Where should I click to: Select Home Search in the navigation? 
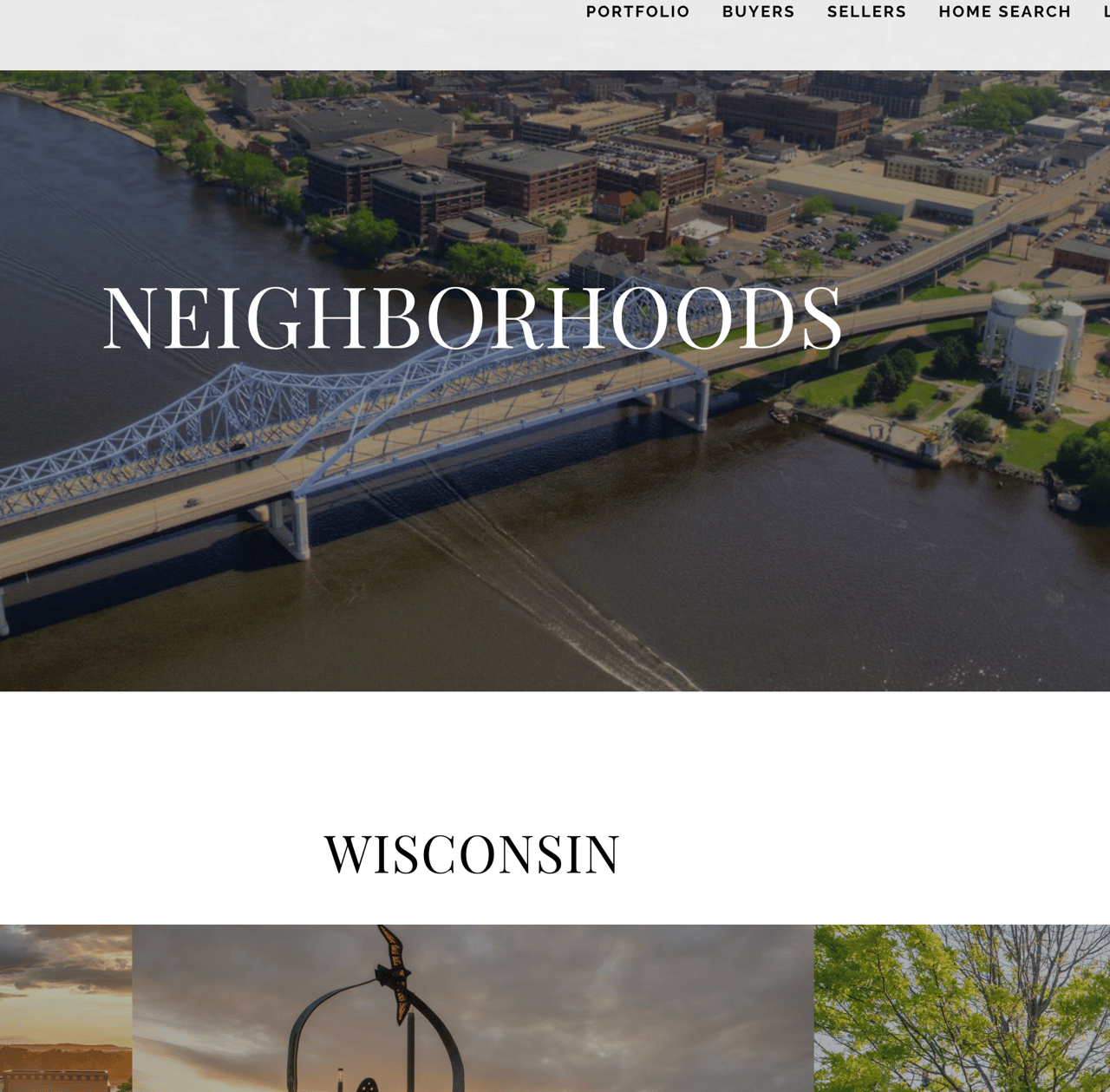pos(1004,12)
